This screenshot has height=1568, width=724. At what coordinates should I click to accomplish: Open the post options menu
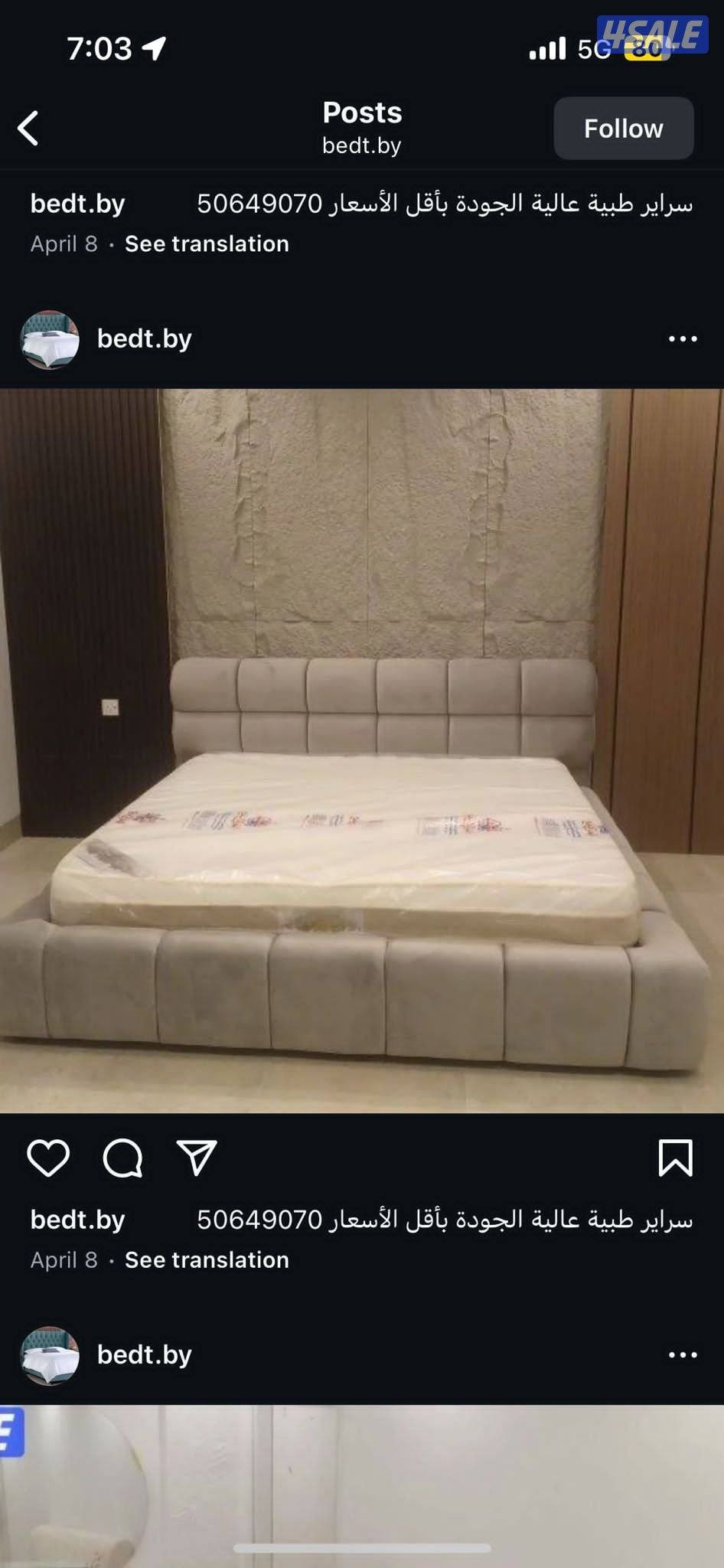coord(683,338)
